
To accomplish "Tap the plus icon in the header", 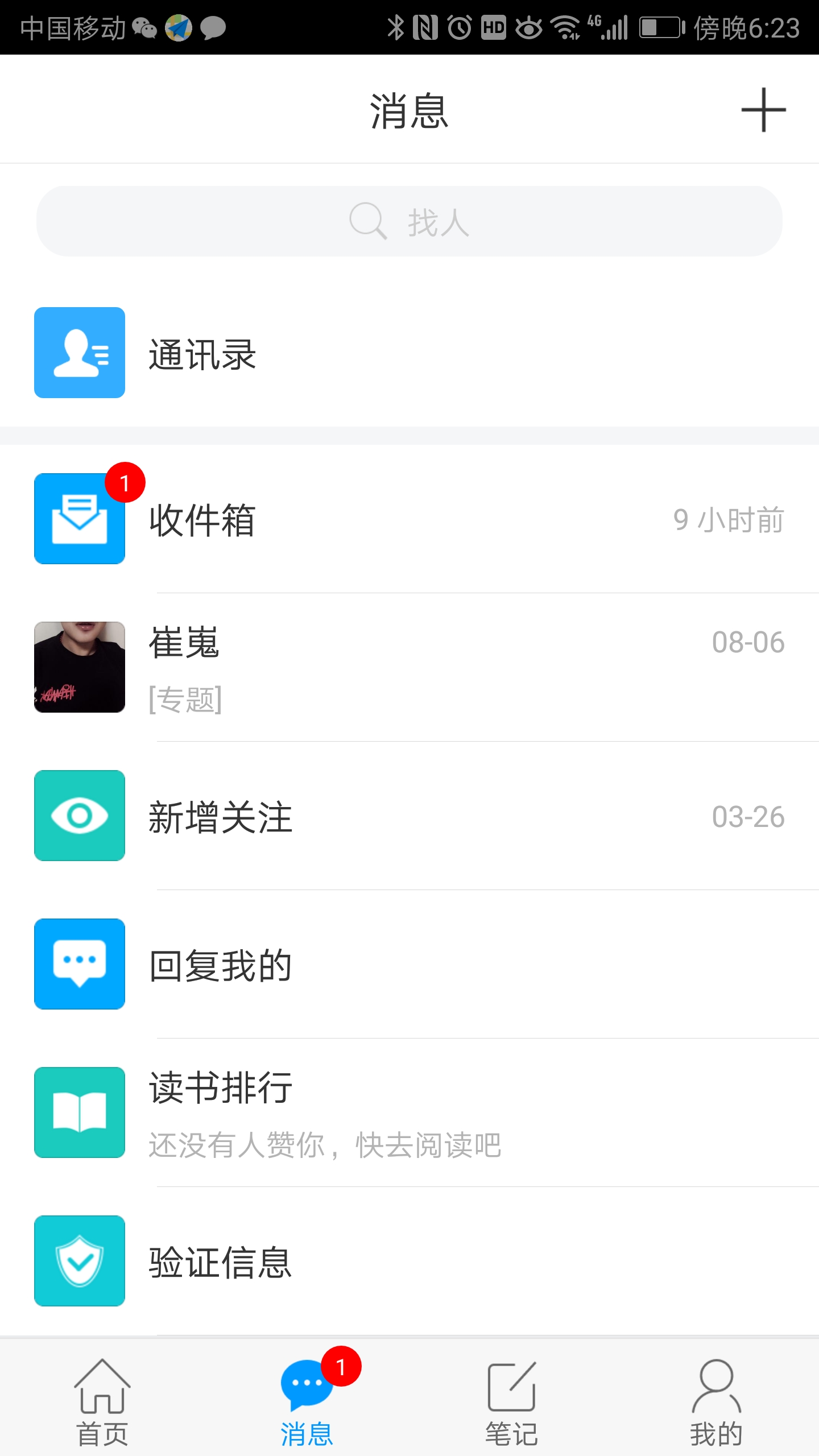I will 763,110.
